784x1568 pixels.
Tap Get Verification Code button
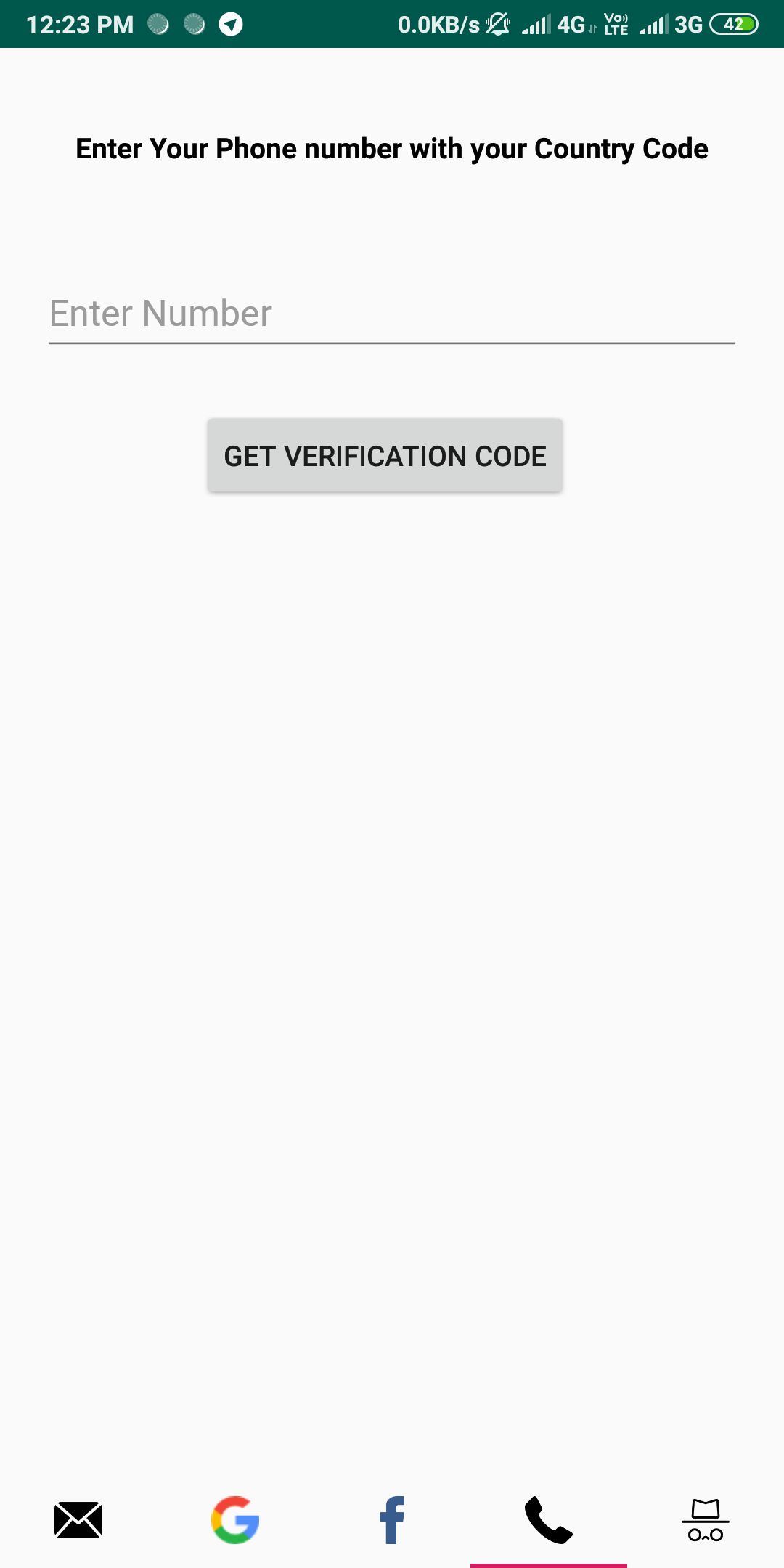385,455
